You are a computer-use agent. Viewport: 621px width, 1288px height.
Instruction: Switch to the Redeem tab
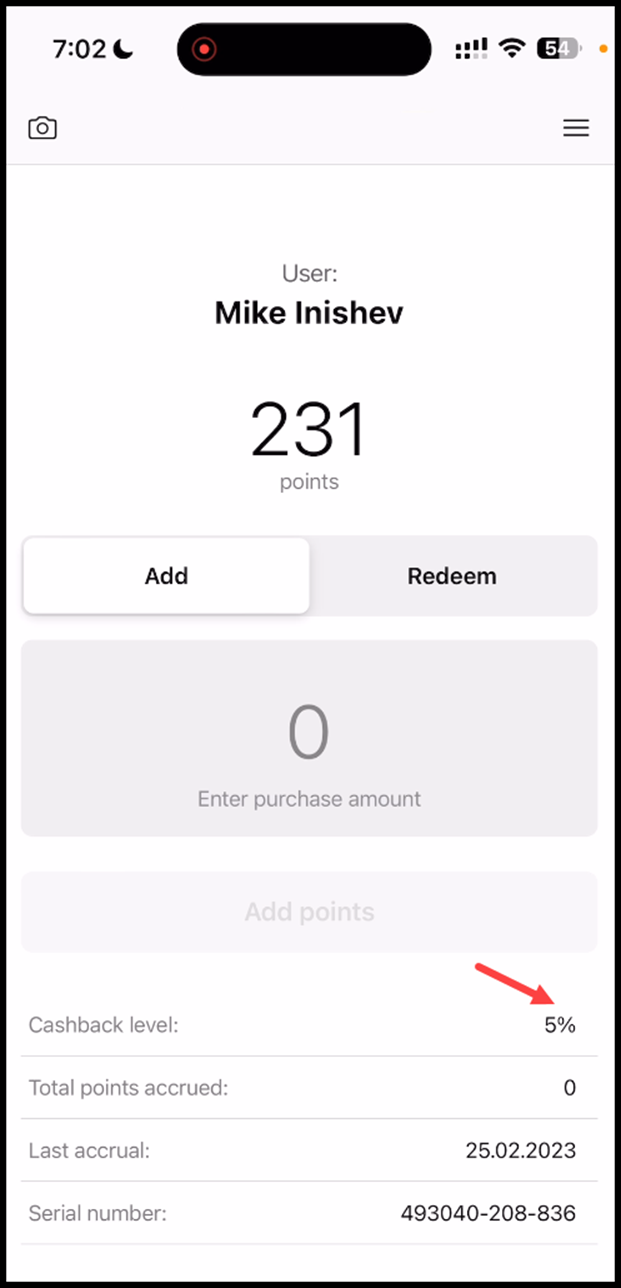pyautogui.click(x=452, y=576)
